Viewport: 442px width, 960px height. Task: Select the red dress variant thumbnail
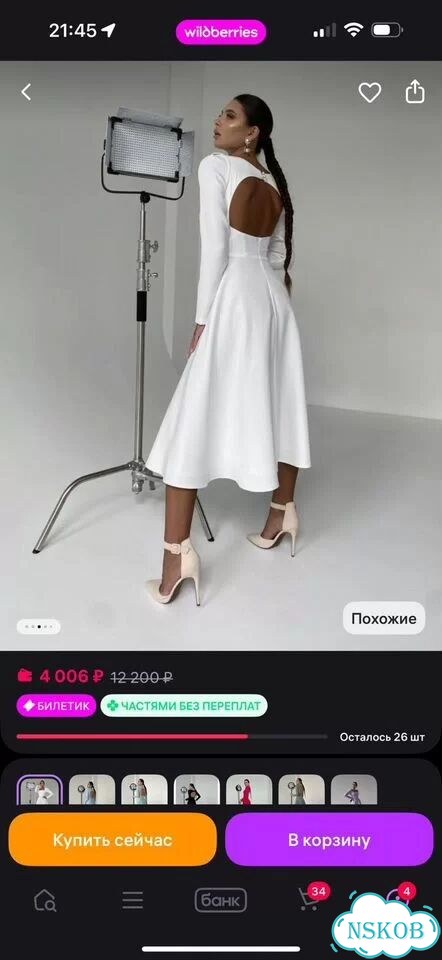pos(249,790)
